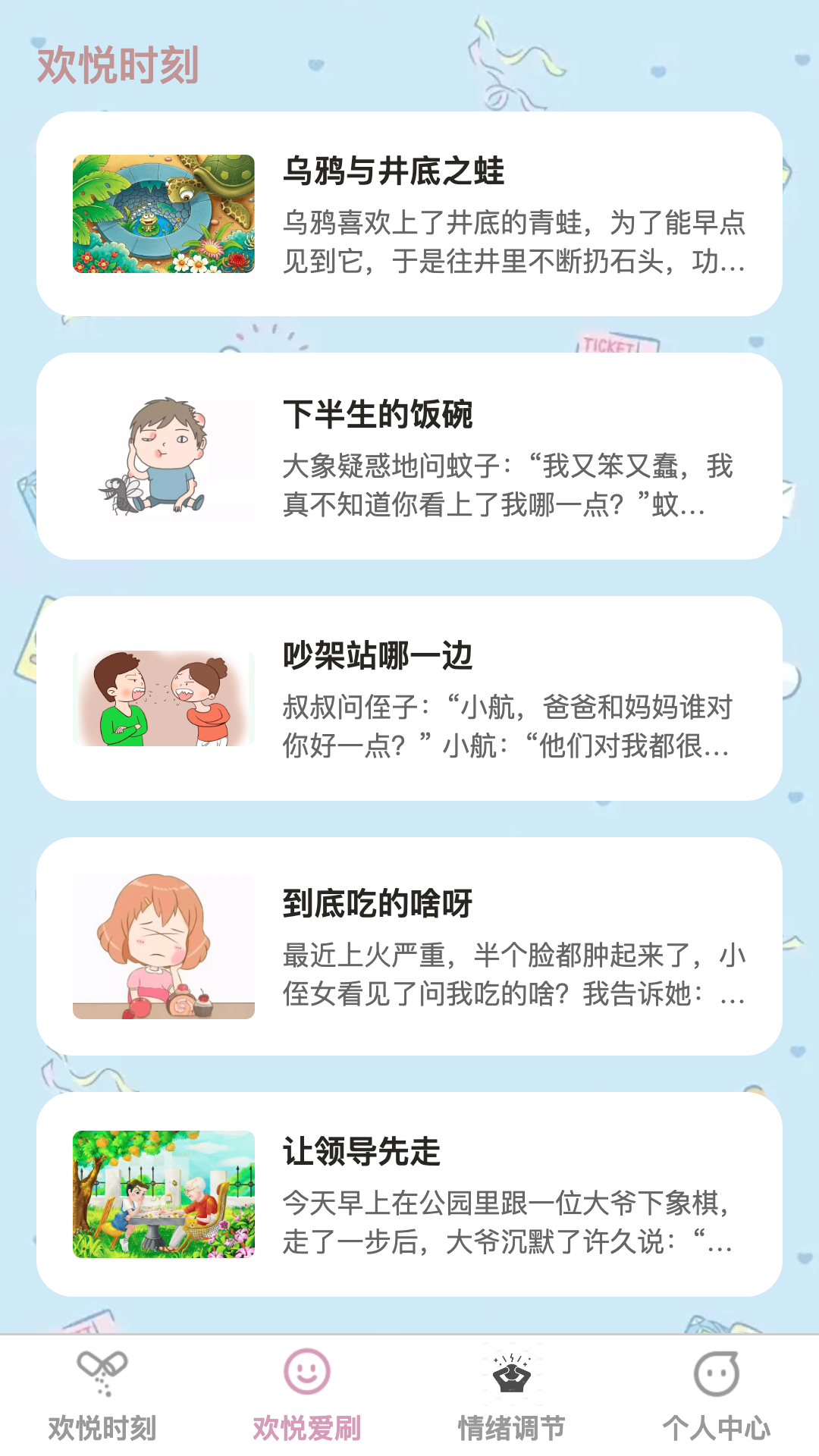Open the joke 到底吃的啥呀
This screenshot has width=819, height=1456.
coord(409,946)
